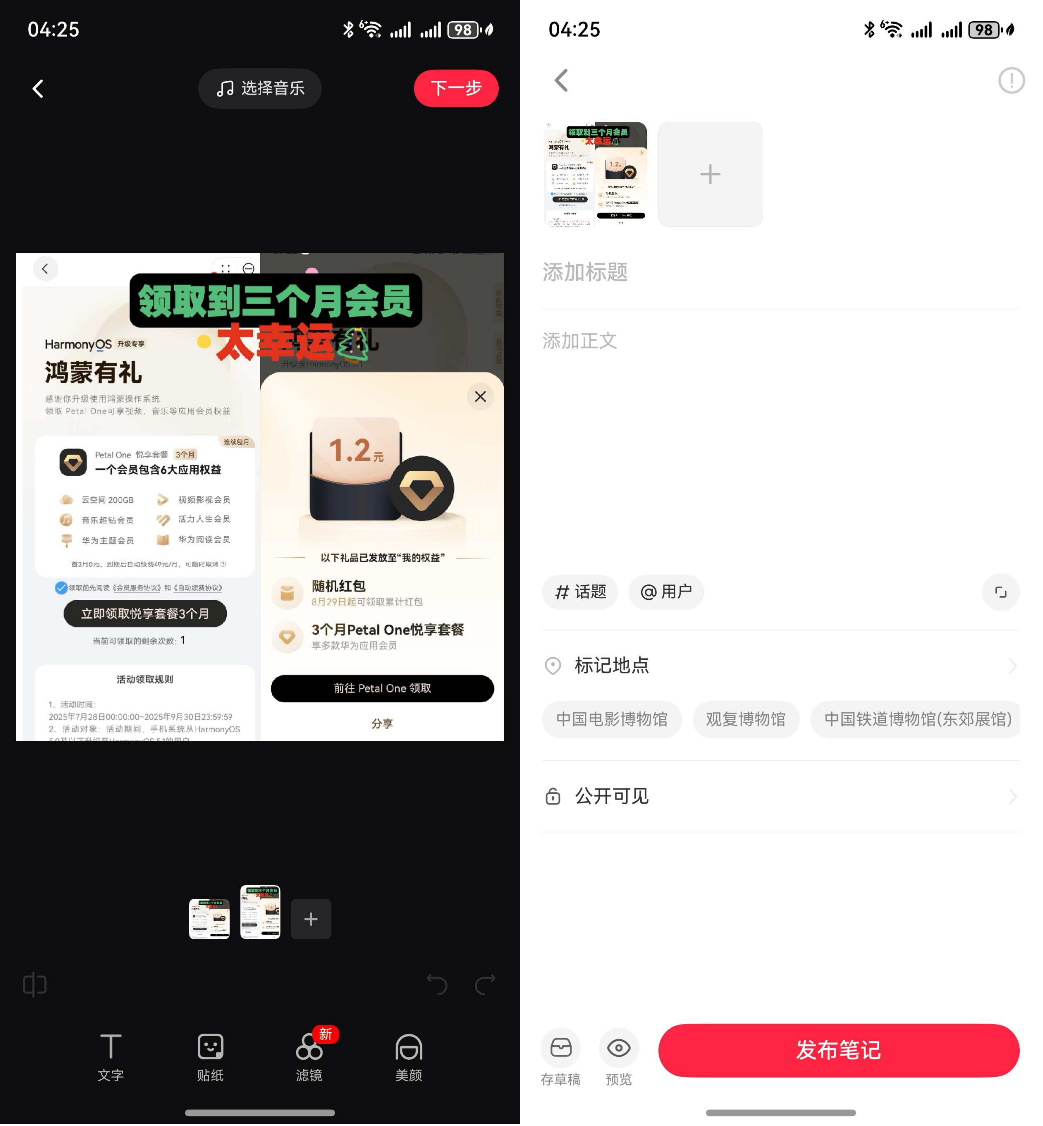Expand the note text editor fullscreen
The width and height of the screenshot is (1043, 1126).
[x=1000, y=592]
